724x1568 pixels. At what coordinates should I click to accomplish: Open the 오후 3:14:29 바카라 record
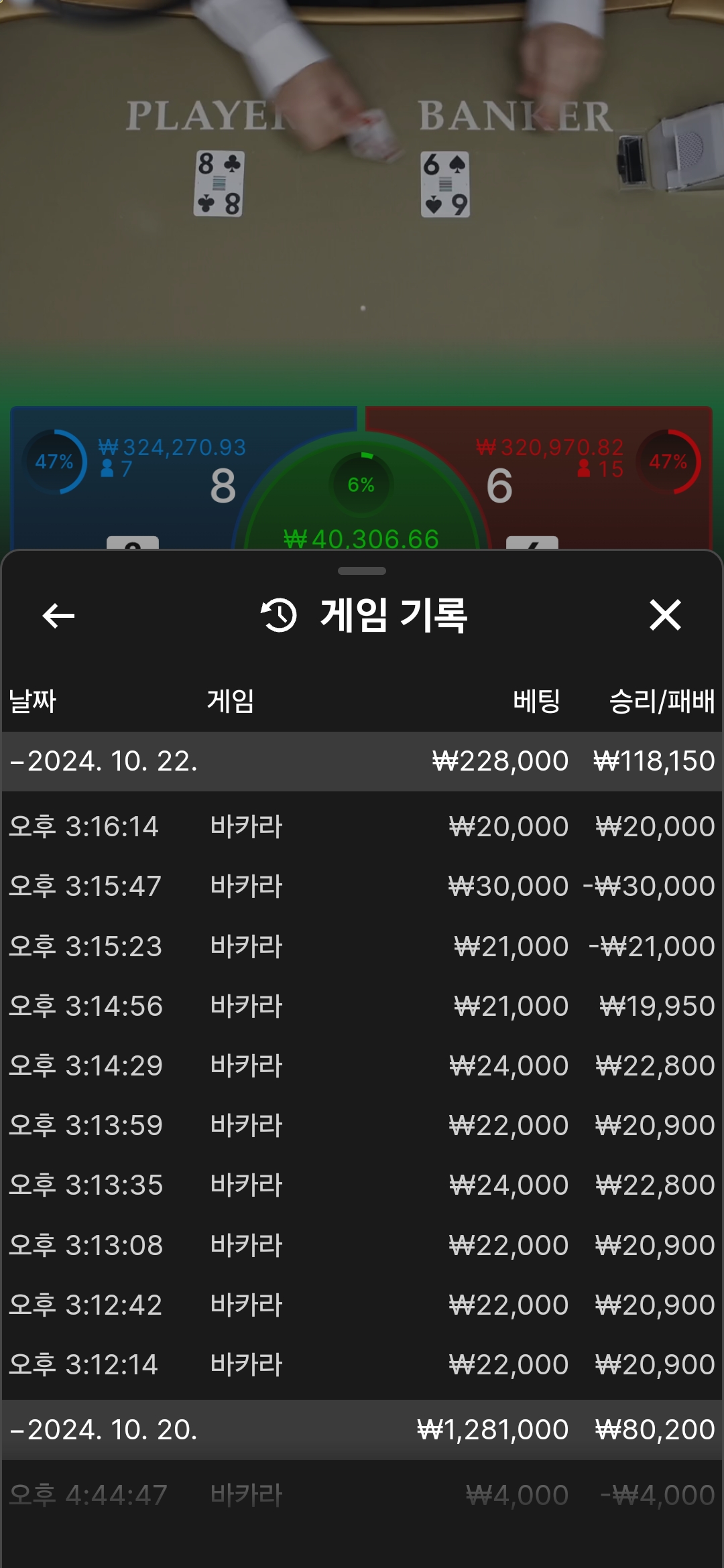pos(362,1065)
